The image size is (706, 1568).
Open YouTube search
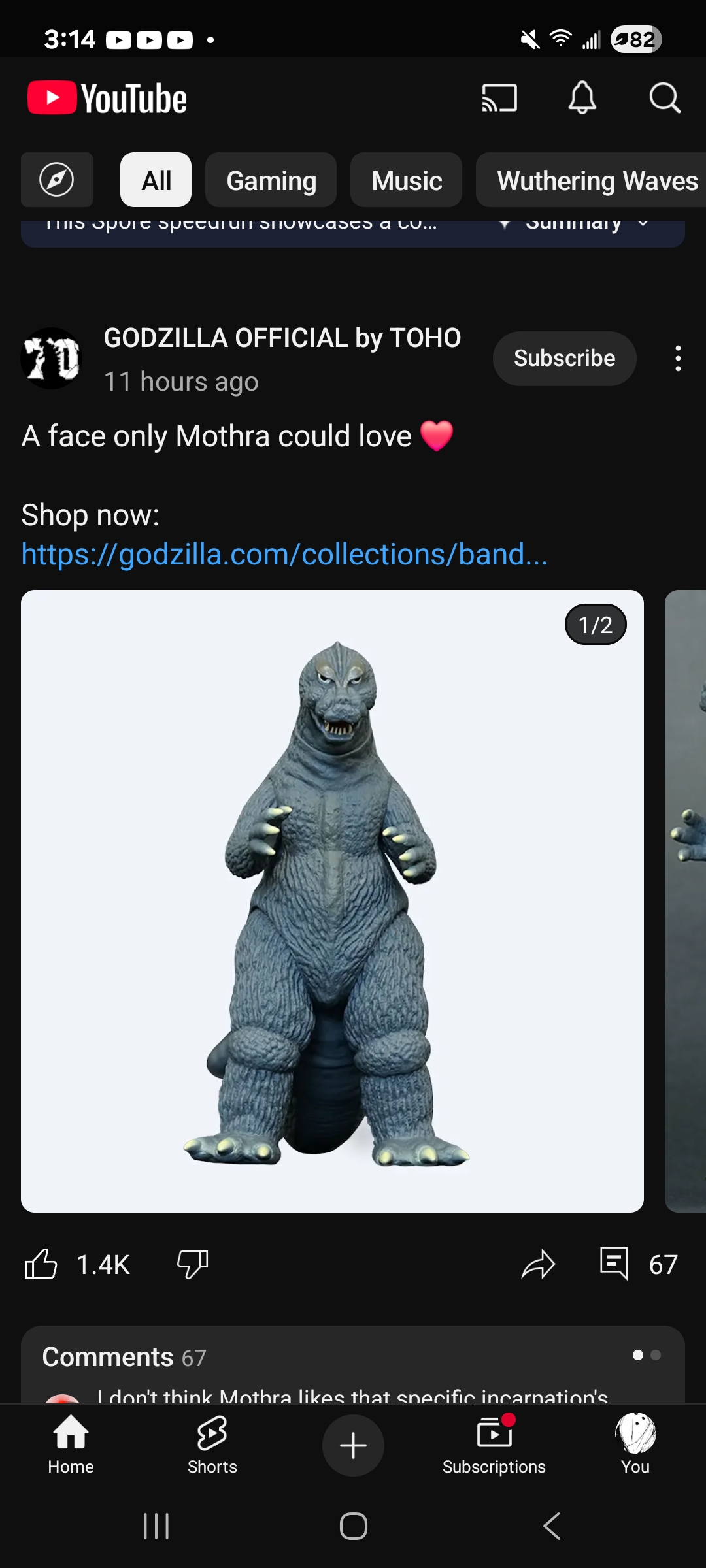pos(665,98)
